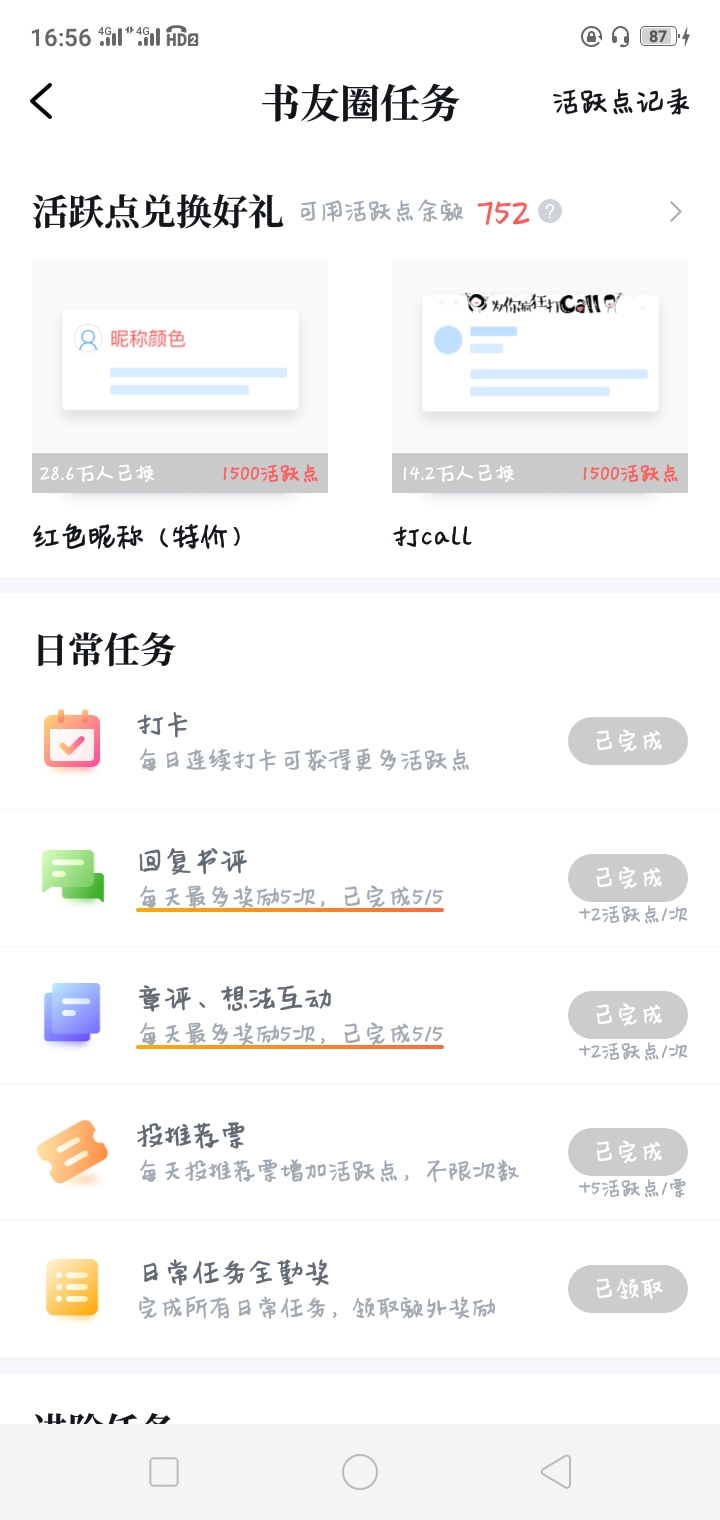Screen dimensions: 720x1520
Task: Open 活跃点记录 in the header
Action: [621, 102]
